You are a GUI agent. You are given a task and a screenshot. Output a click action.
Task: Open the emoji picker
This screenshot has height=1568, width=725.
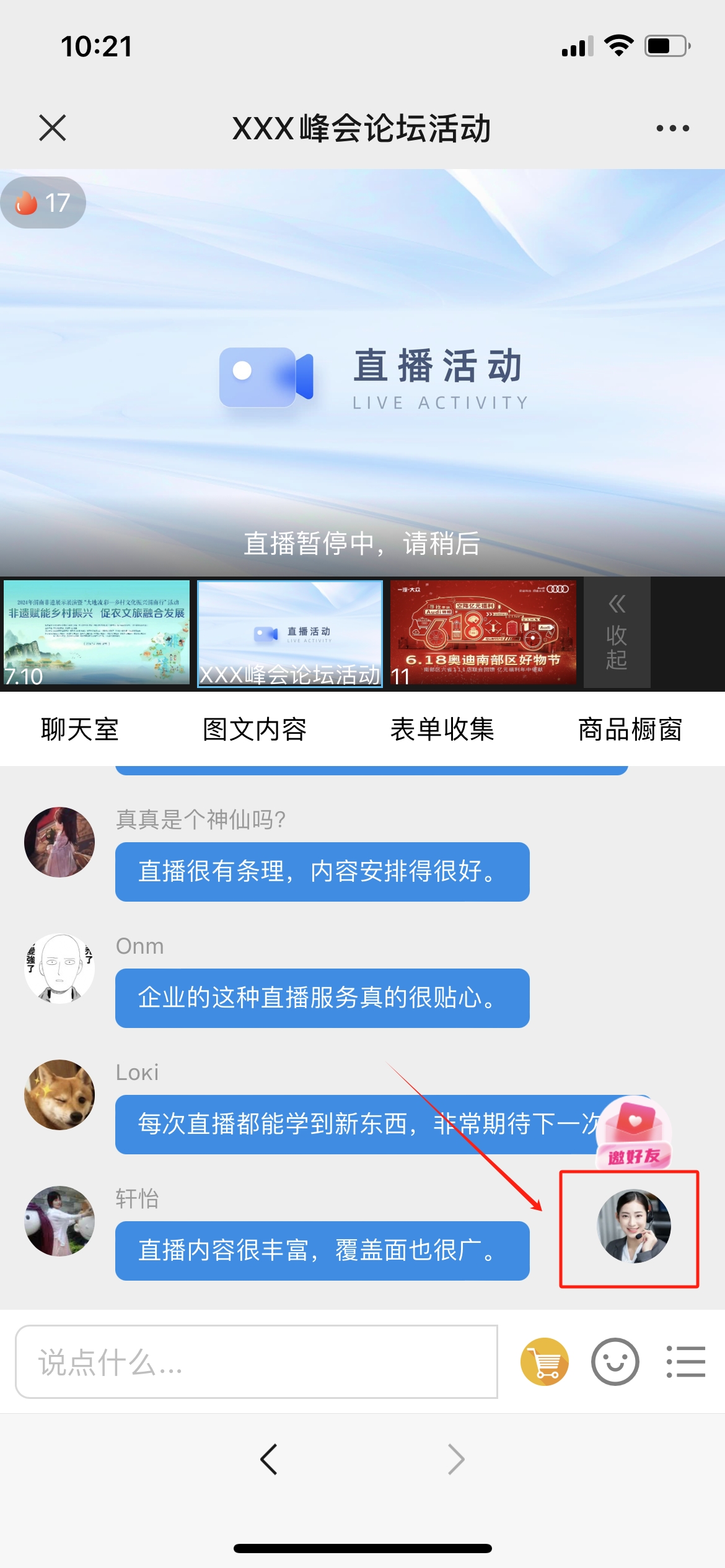click(615, 1362)
